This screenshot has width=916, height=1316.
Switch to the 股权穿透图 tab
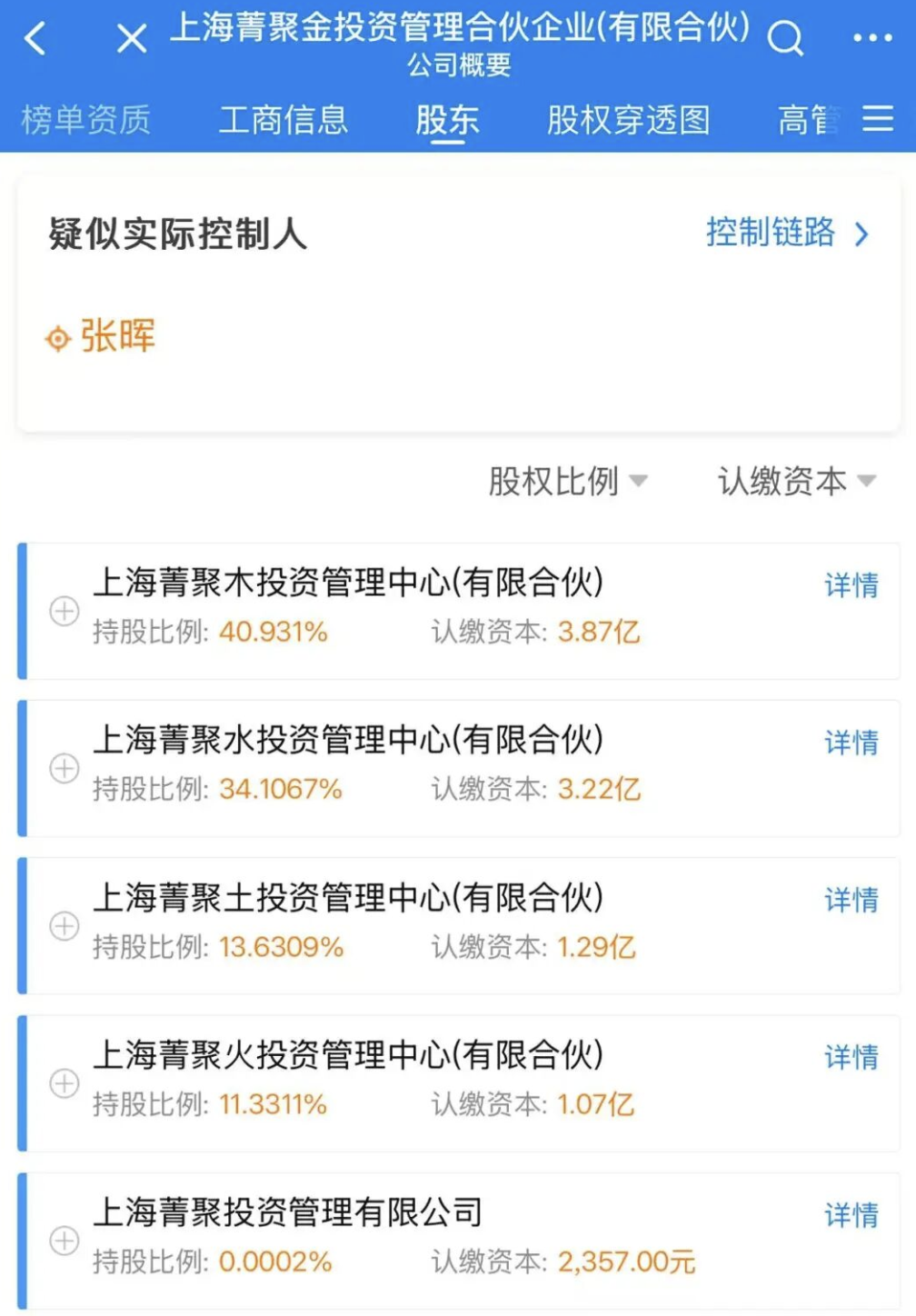point(628,120)
